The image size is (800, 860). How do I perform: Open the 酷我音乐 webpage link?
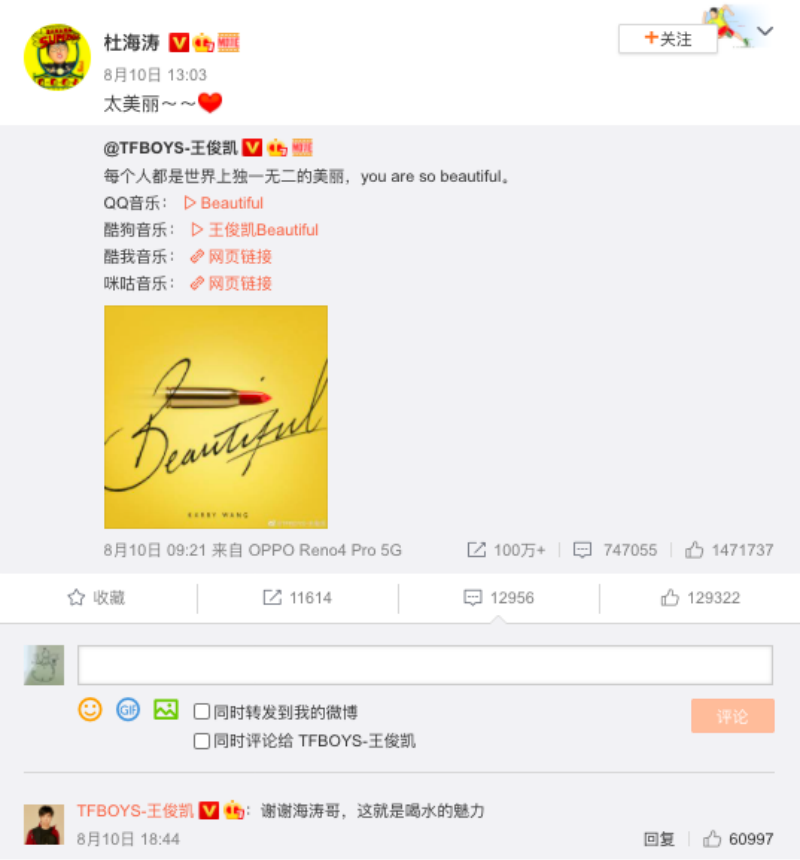click(x=231, y=256)
